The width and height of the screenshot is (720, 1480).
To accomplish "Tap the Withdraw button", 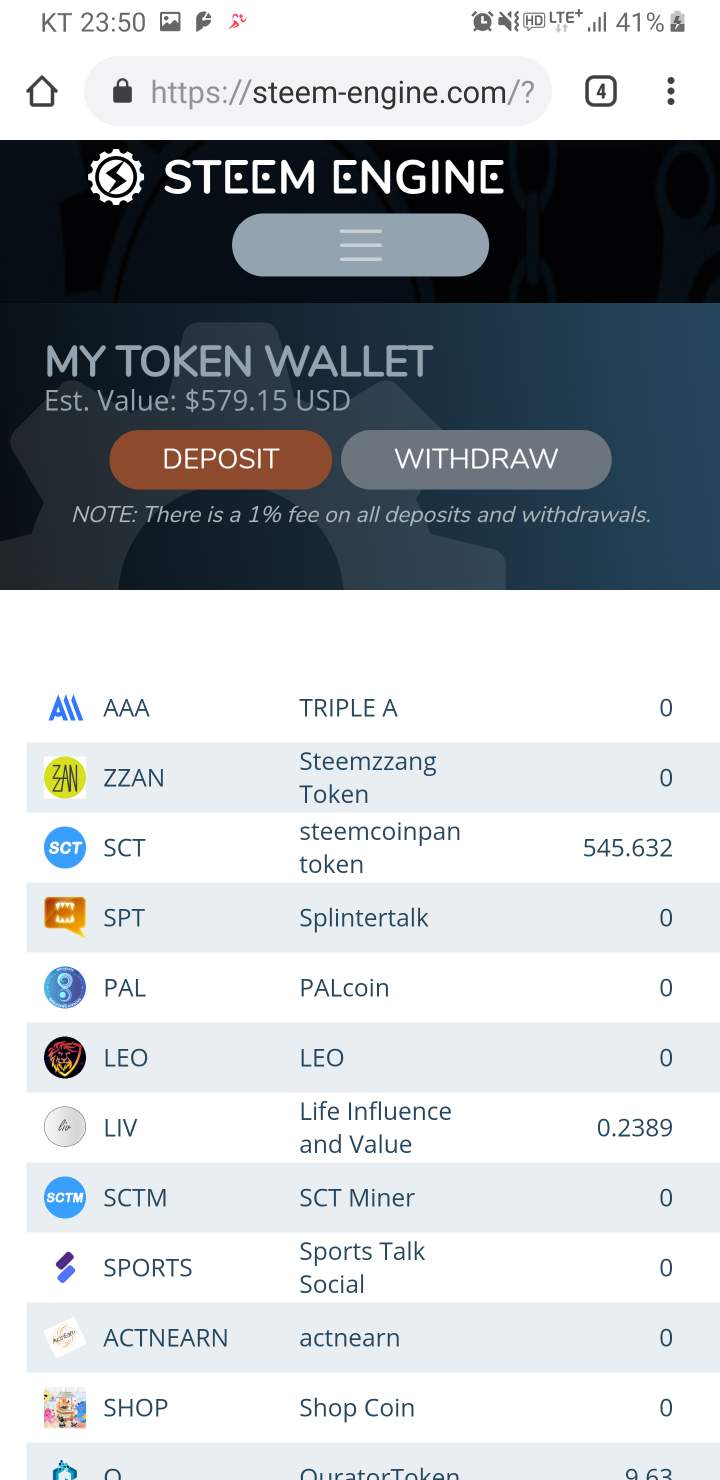I will point(476,459).
